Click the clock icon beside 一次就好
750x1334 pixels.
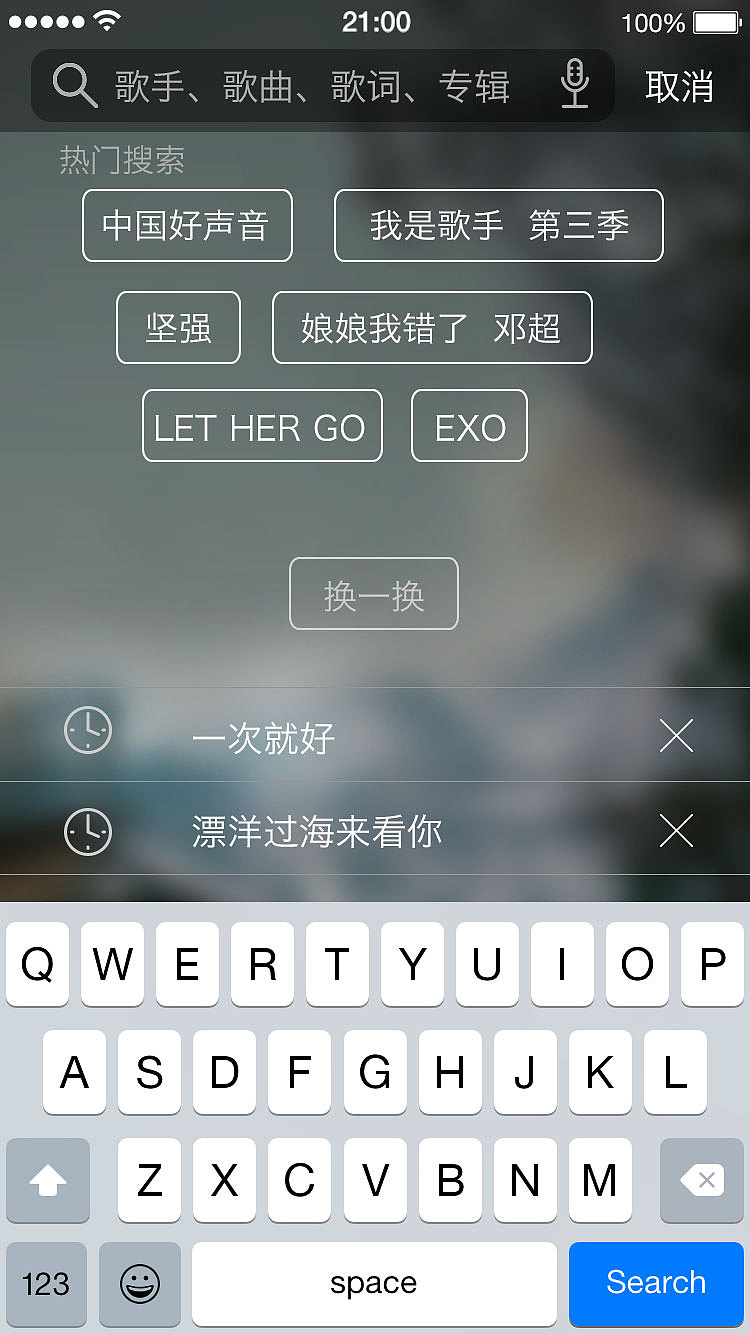pos(87,730)
